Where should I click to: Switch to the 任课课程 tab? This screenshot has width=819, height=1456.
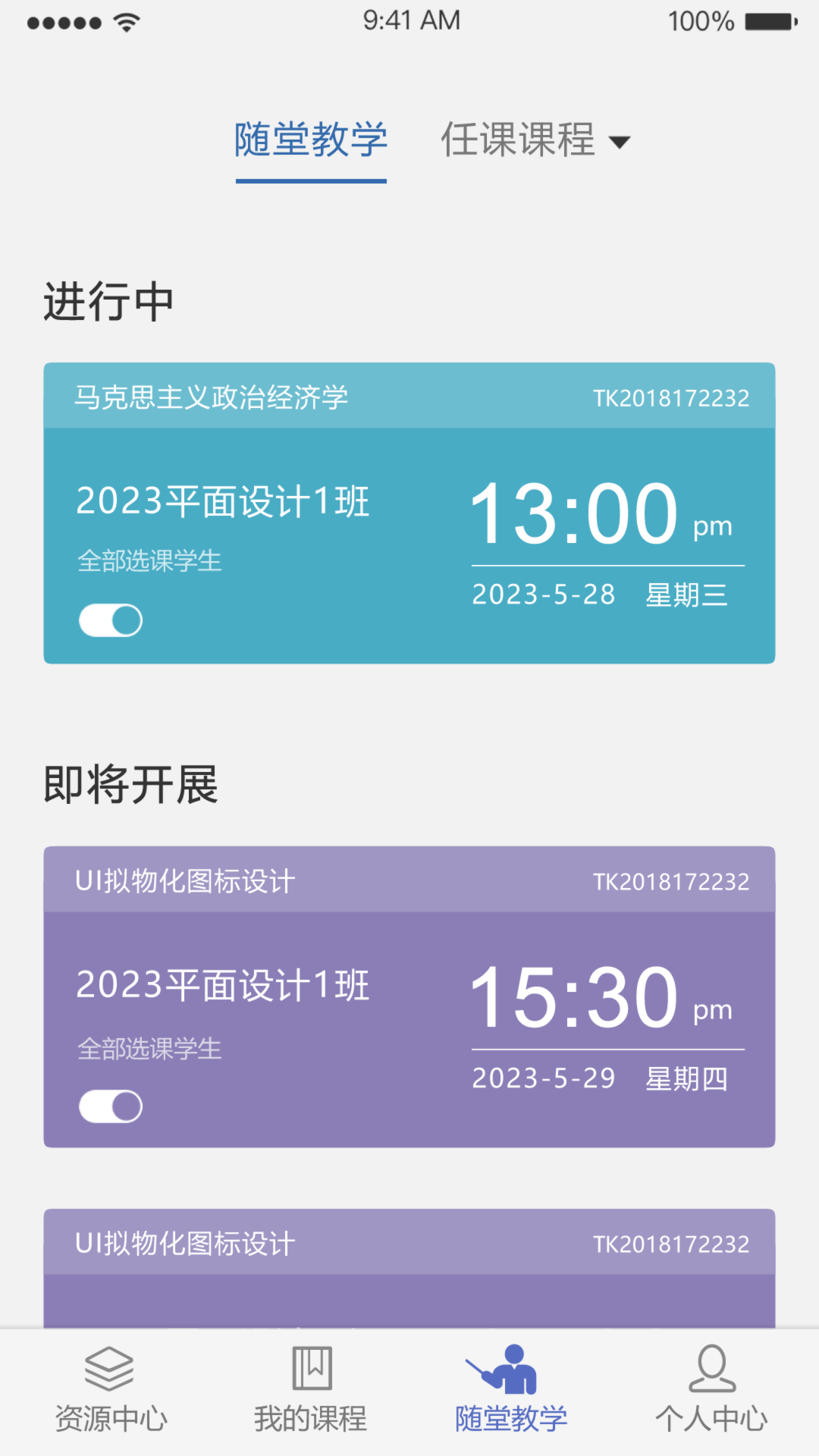tap(519, 141)
